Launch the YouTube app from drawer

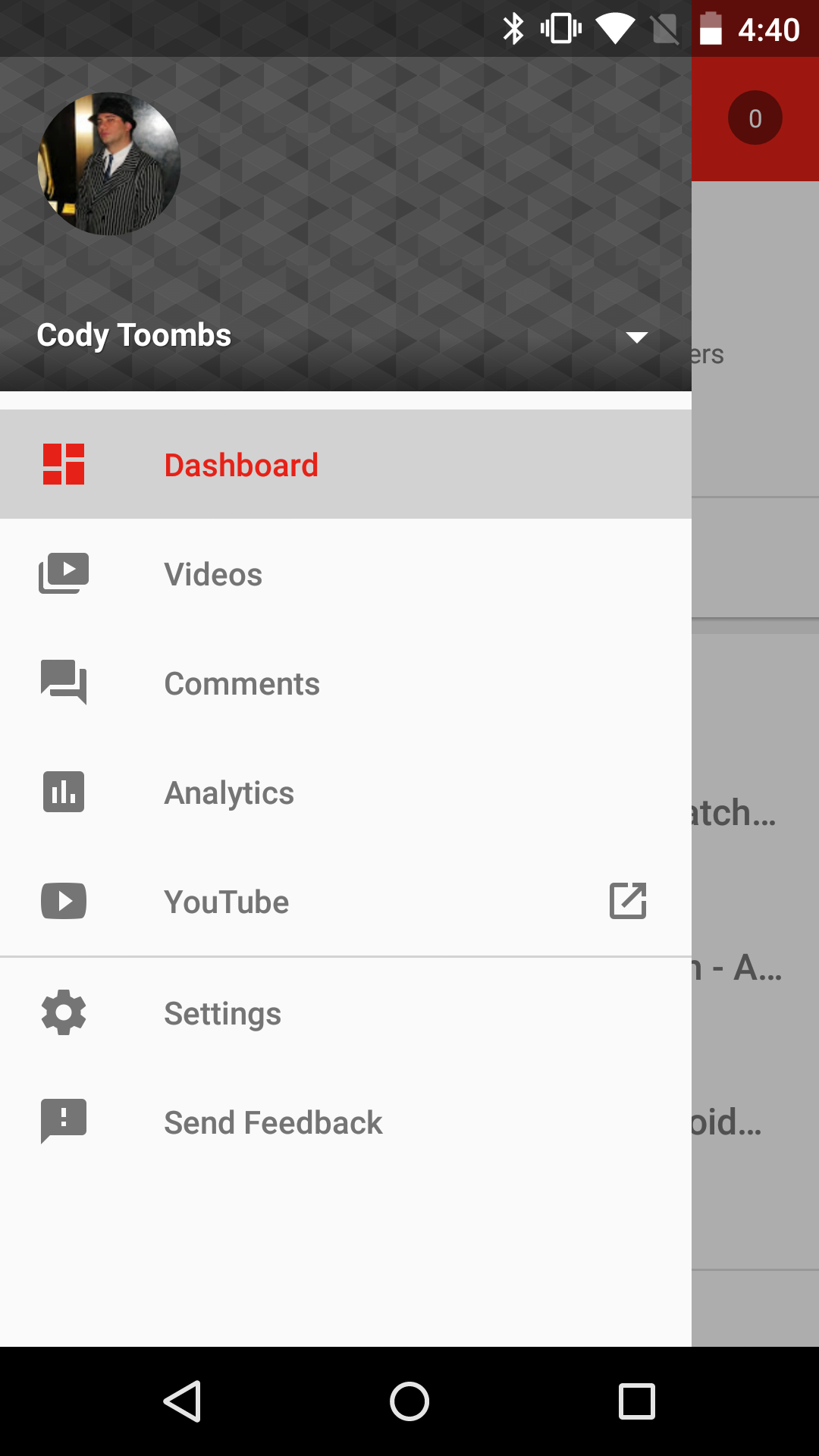pyautogui.click(x=346, y=901)
